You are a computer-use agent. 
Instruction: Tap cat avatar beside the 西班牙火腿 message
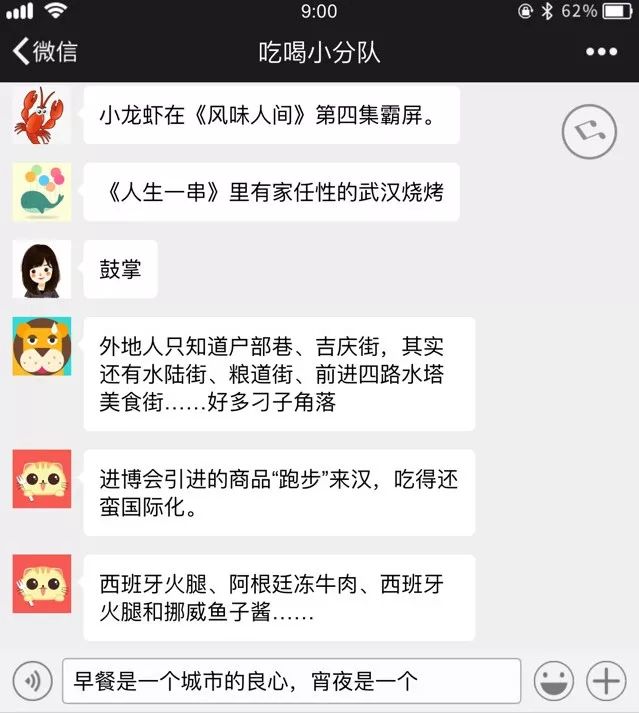pyautogui.click(x=41, y=583)
